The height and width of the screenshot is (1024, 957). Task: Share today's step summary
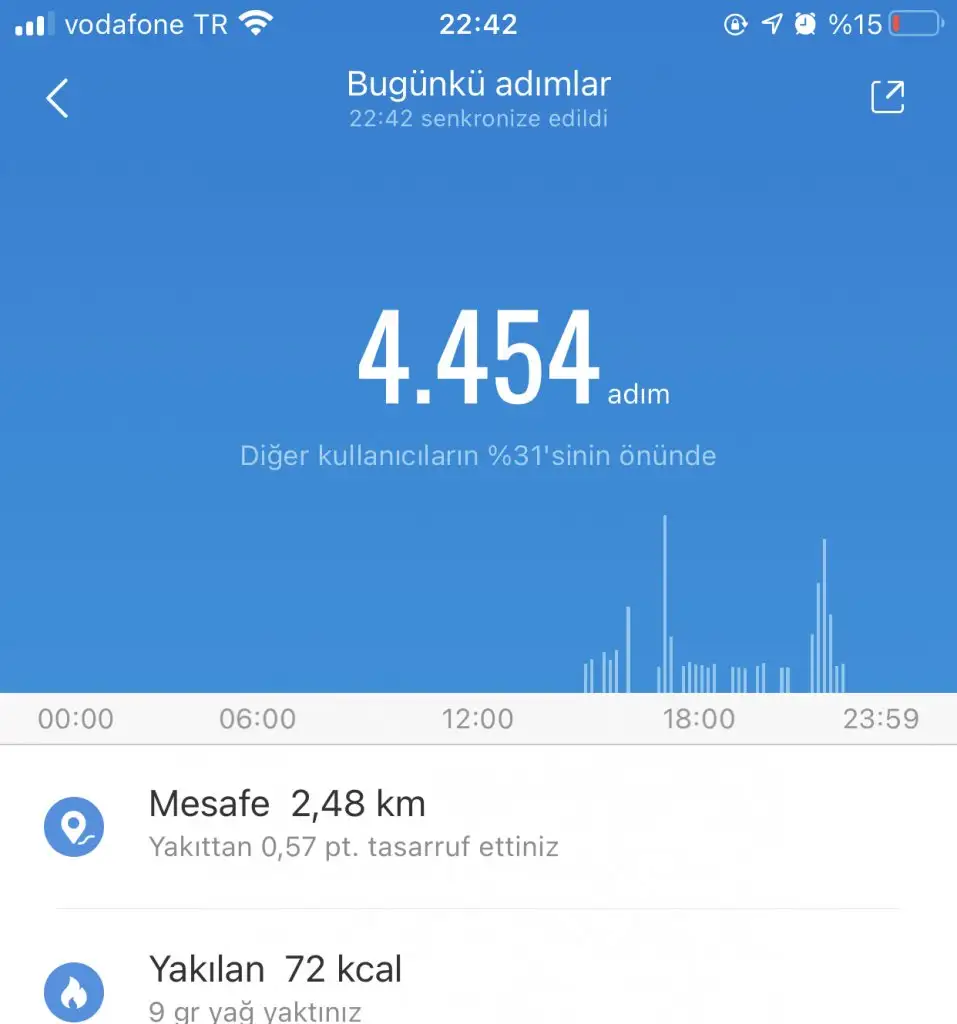(x=887, y=97)
